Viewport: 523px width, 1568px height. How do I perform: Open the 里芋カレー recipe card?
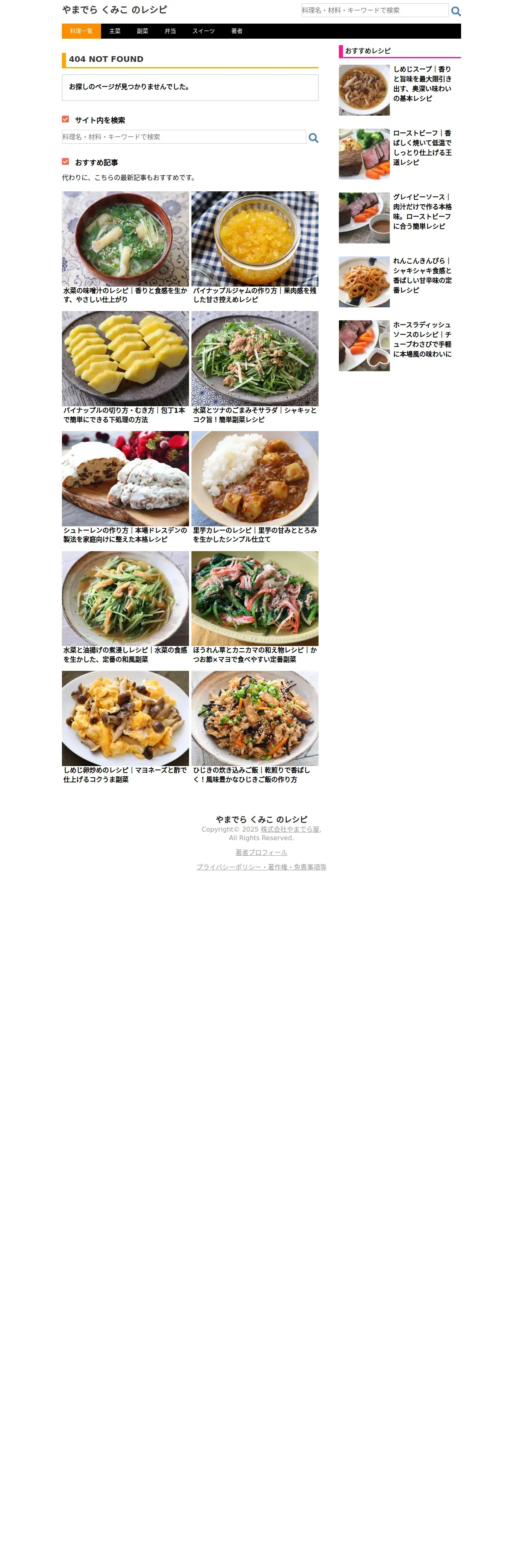click(255, 486)
